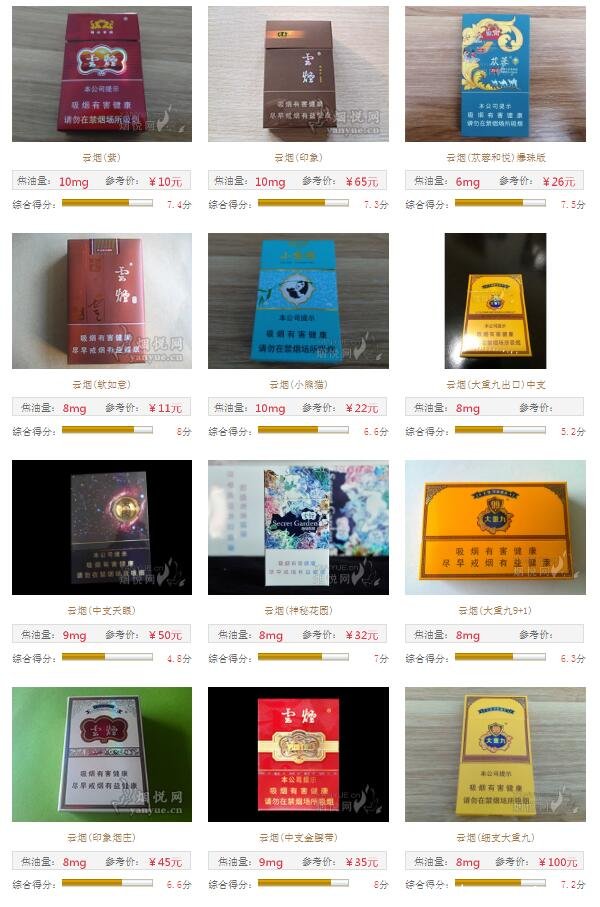Open 云烟(大重九9+1) product page

point(495,528)
